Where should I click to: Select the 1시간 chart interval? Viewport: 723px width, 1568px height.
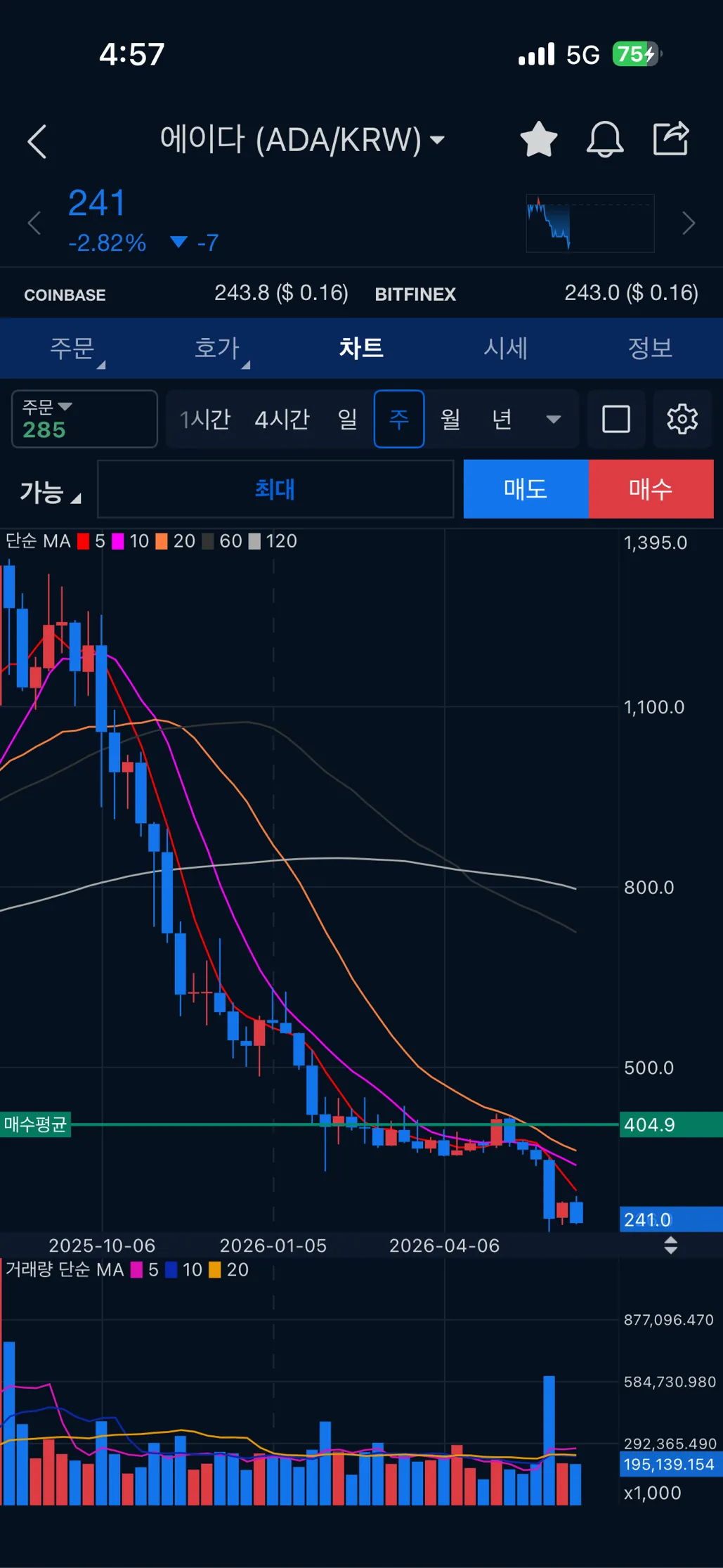point(205,420)
